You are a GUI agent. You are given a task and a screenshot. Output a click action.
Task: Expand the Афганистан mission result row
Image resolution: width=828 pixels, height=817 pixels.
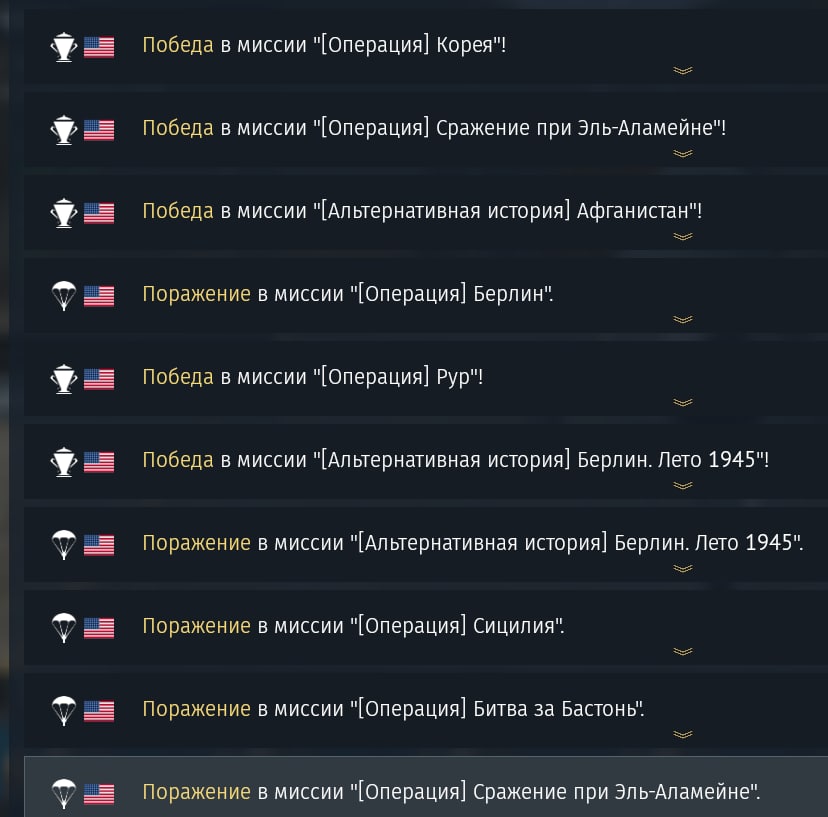click(x=683, y=237)
